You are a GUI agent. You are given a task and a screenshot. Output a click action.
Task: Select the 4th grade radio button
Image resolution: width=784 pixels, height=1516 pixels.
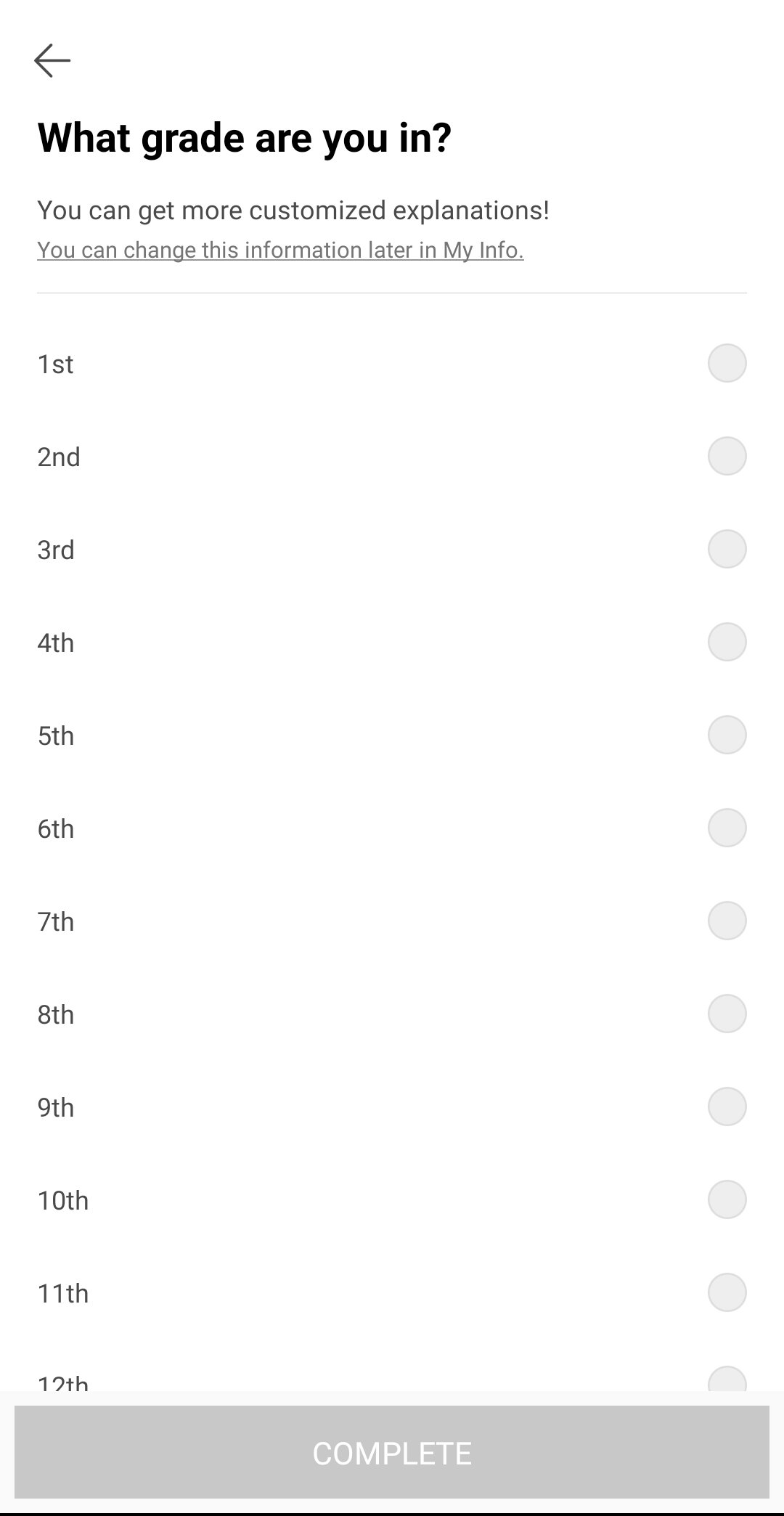click(727, 642)
